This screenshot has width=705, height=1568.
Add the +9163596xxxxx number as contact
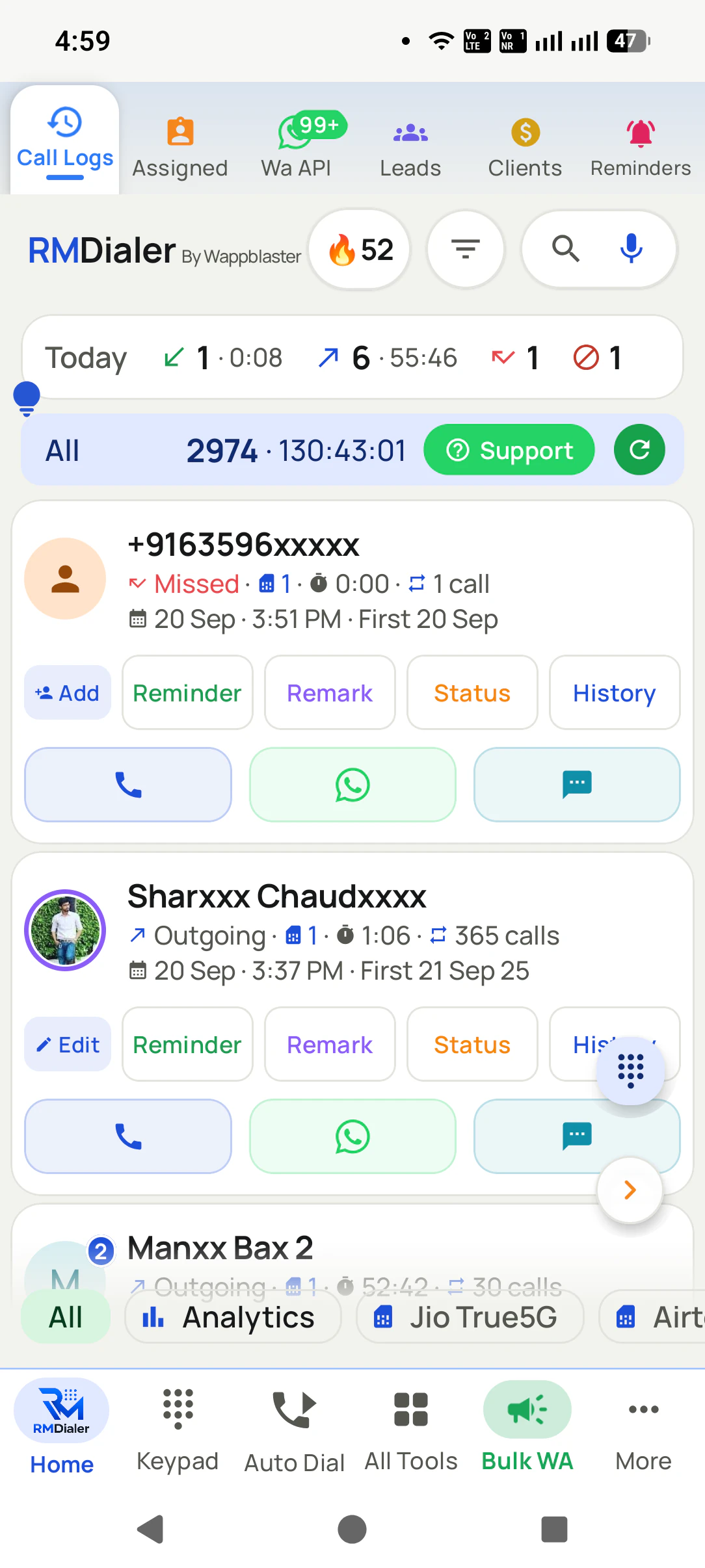point(68,693)
